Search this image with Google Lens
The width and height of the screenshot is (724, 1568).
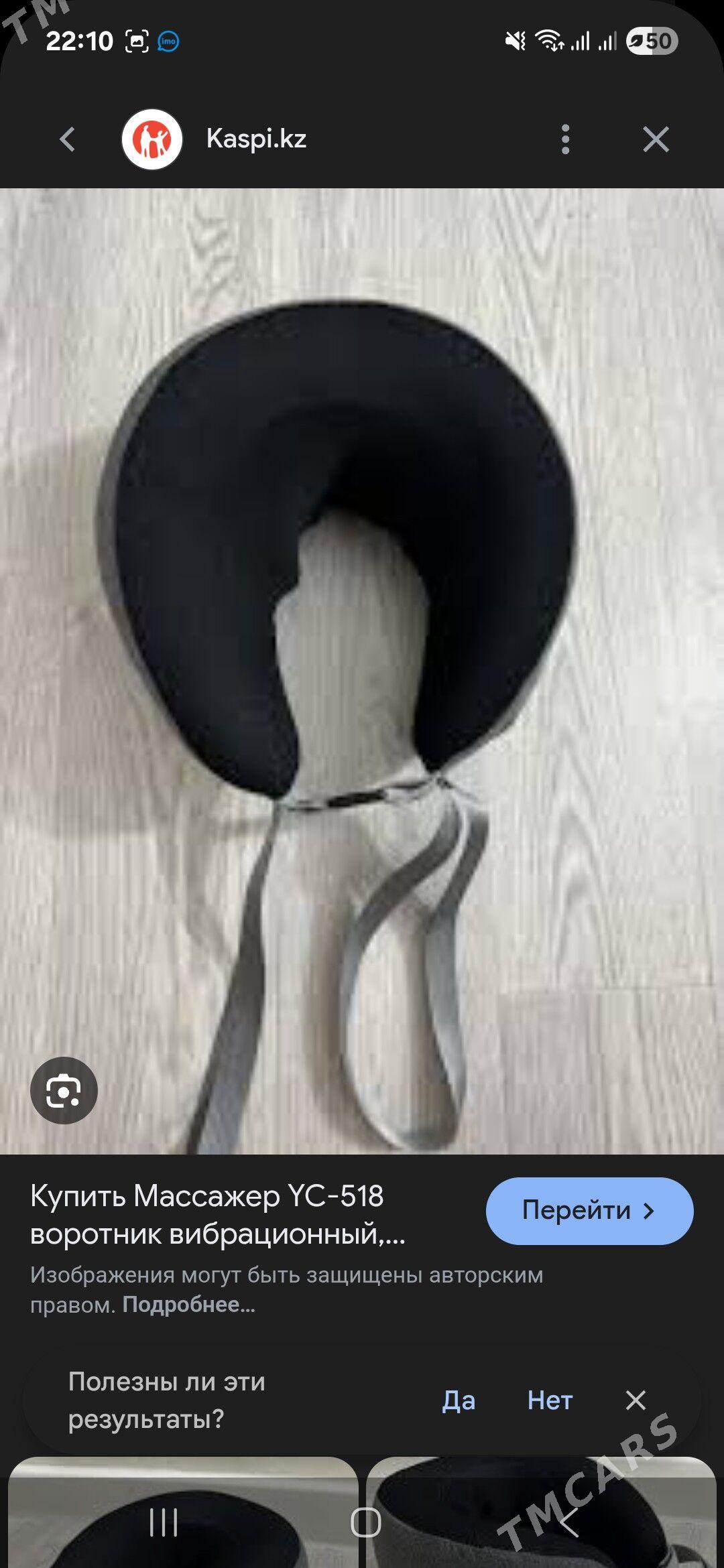click(x=64, y=1091)
